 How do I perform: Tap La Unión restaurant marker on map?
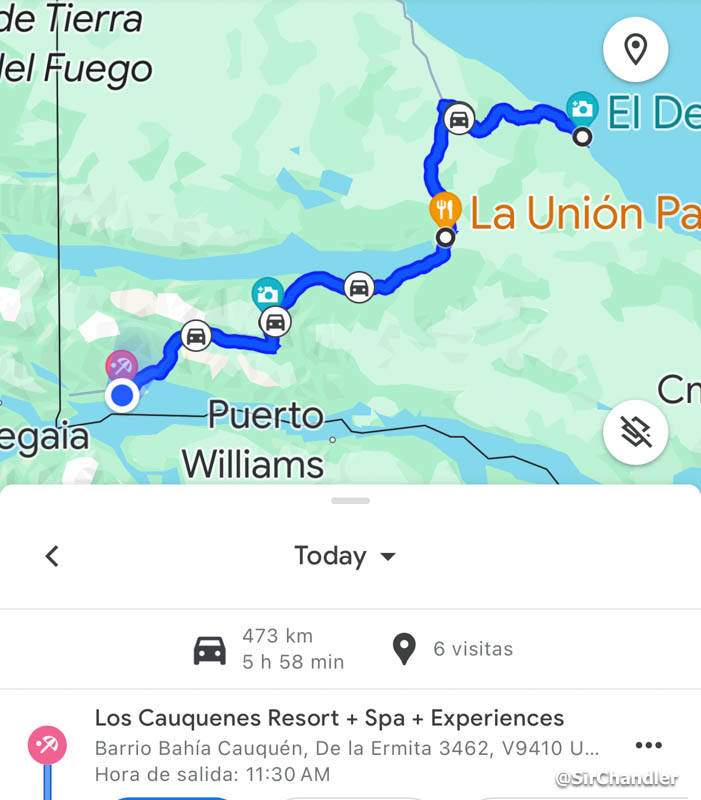coord(445,210)
